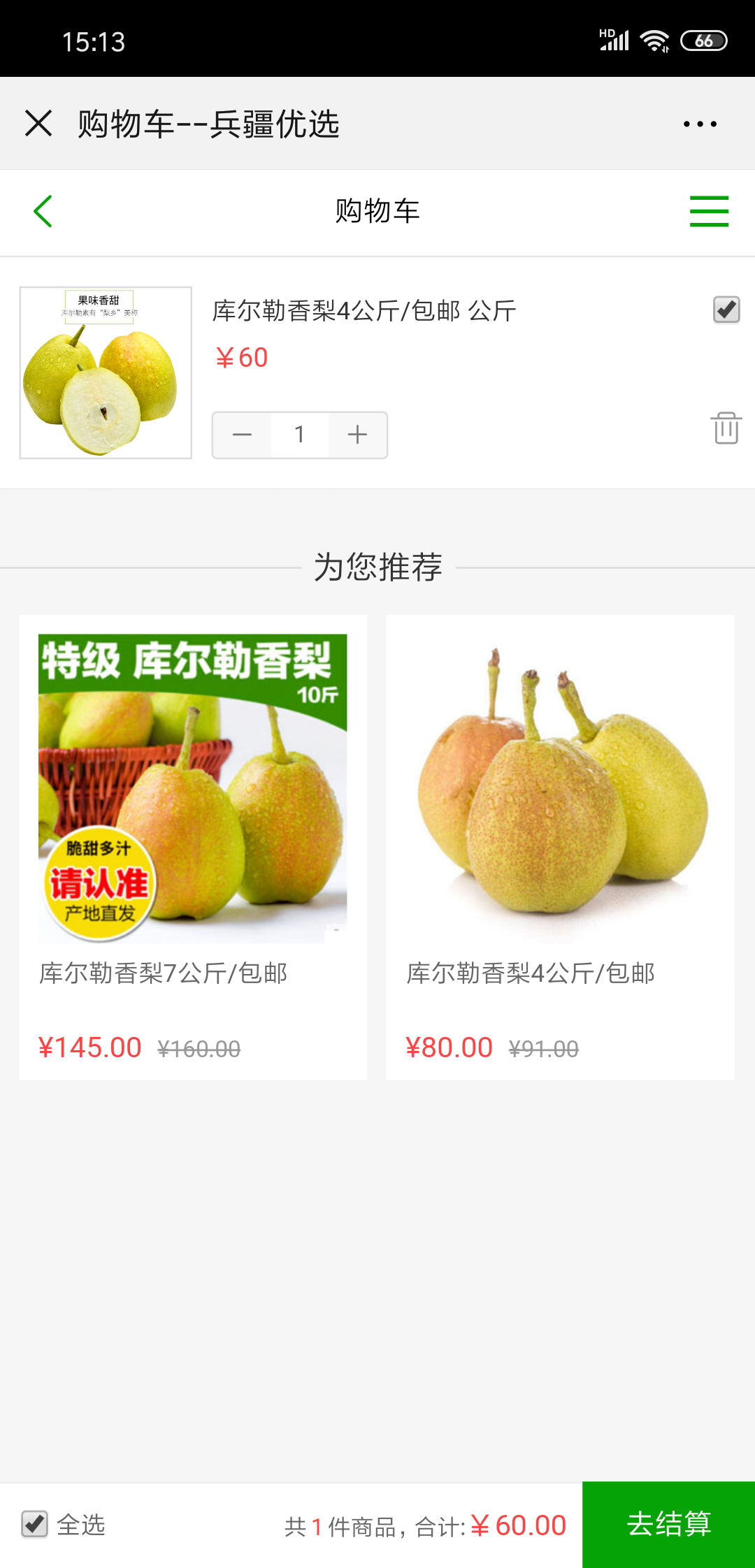Open the cart item's pear product image
The width and height of the screenshot is (755, 1568).
pyautogui.click(x=106, y=372)
